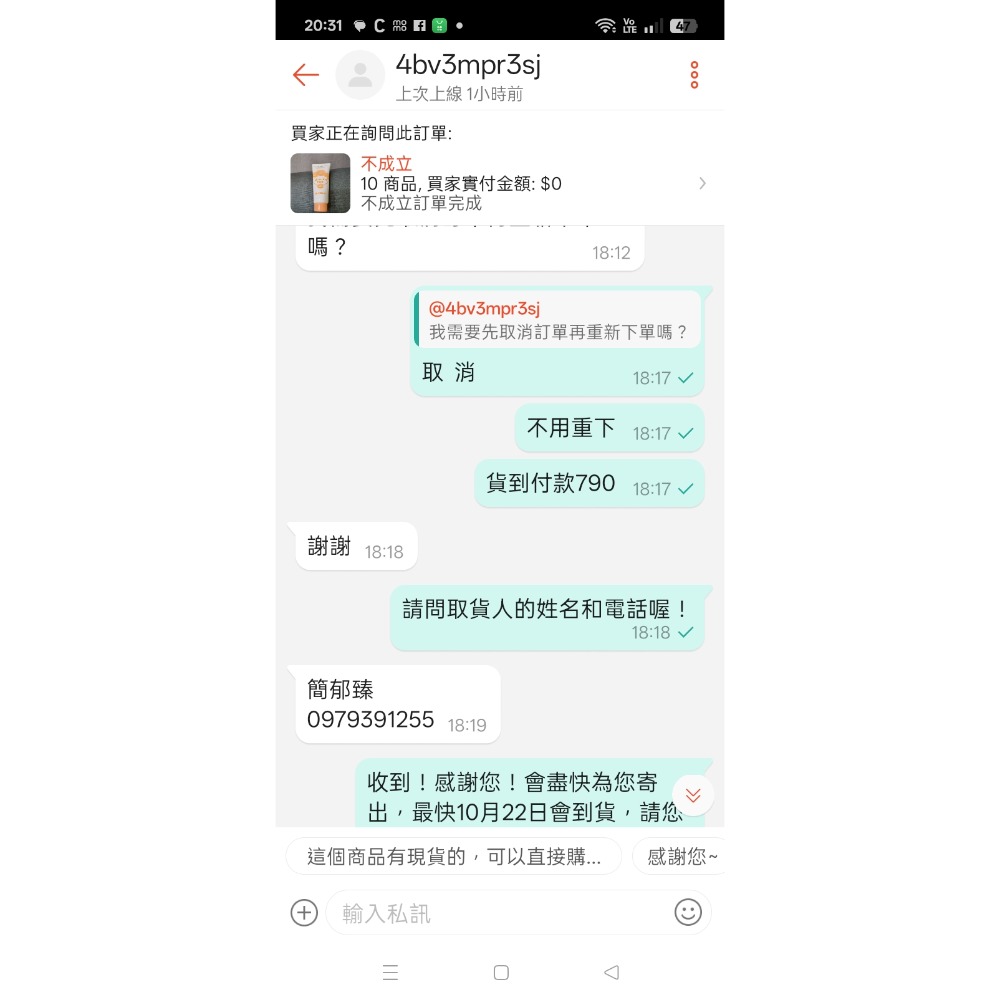Viewport: 1000px width, 1000px height.
Task: Open system recent apps button
Action: [x=391, y=972]
